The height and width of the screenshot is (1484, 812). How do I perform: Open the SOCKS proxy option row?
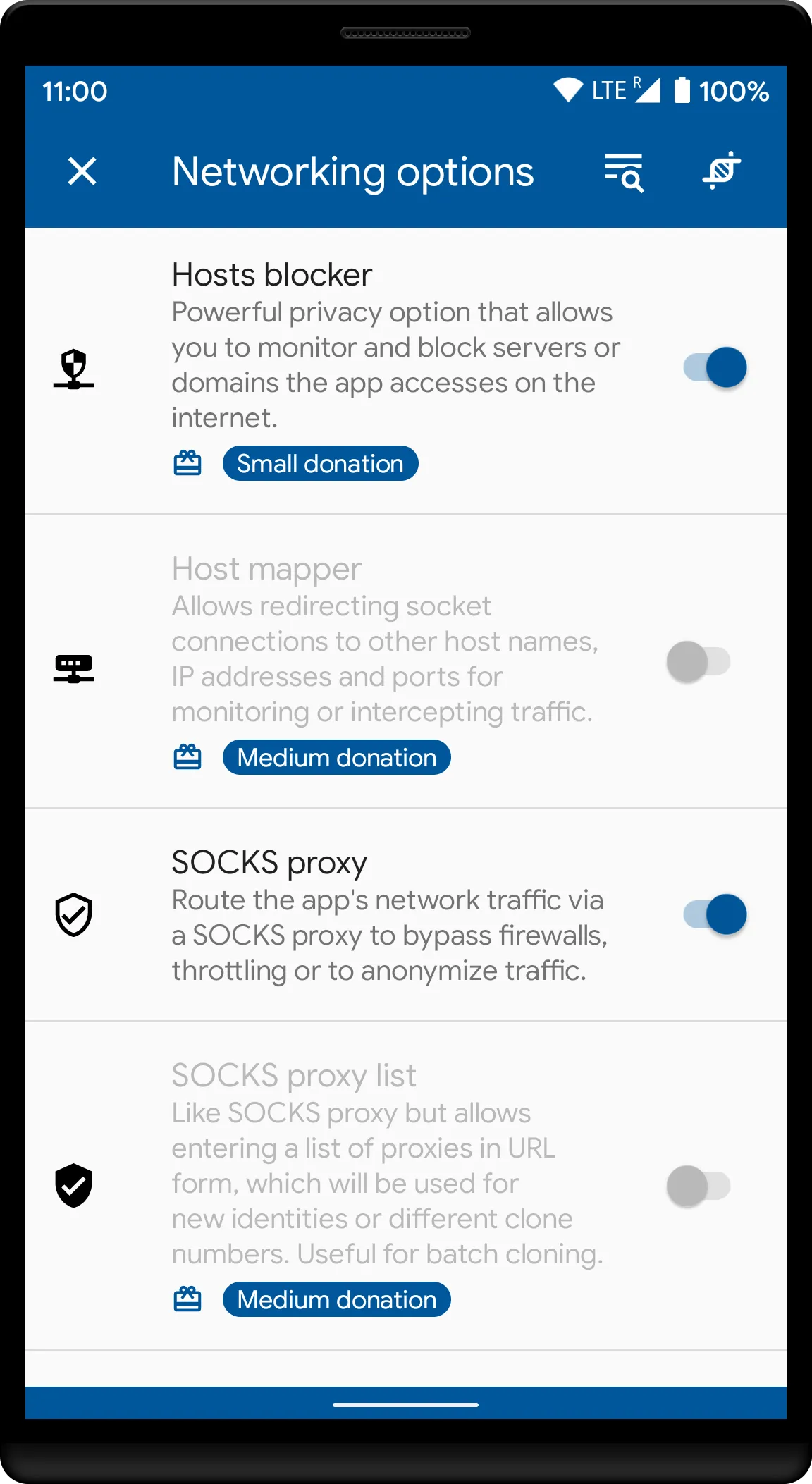(x=406, y=914)
